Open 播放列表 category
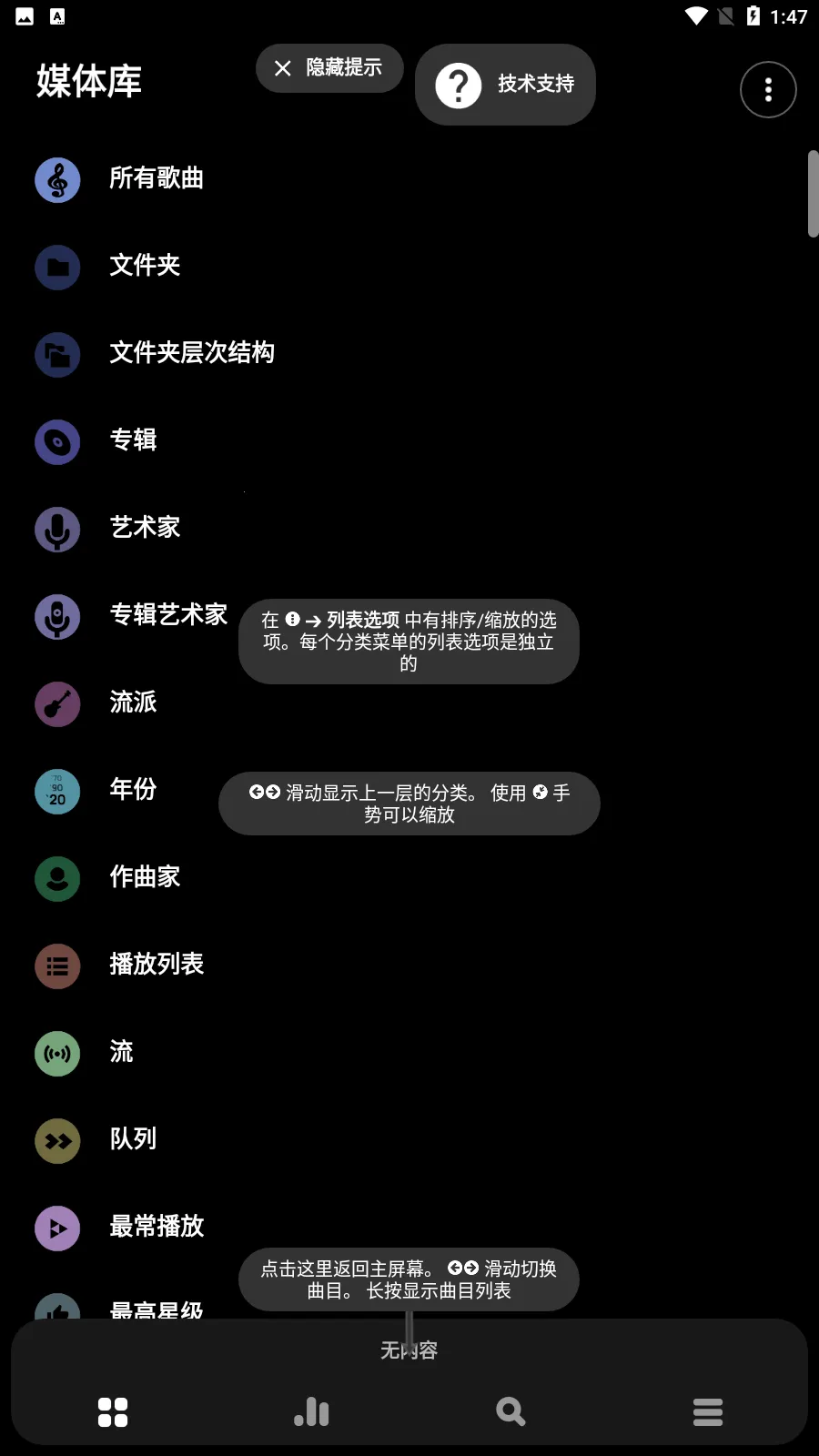The image size is (819, 1456). coord(156,965)
